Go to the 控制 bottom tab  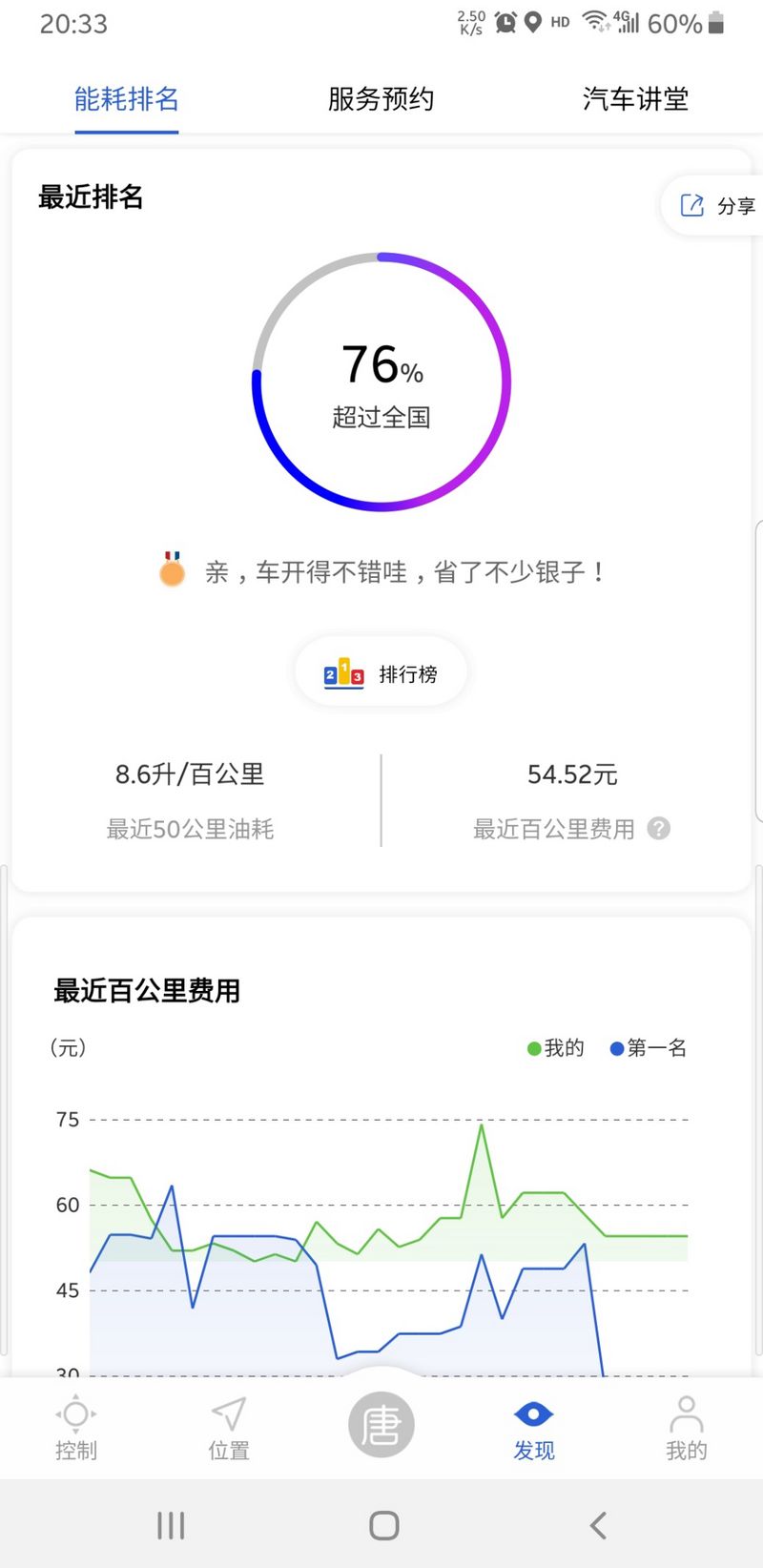(x=76, y=1427)
